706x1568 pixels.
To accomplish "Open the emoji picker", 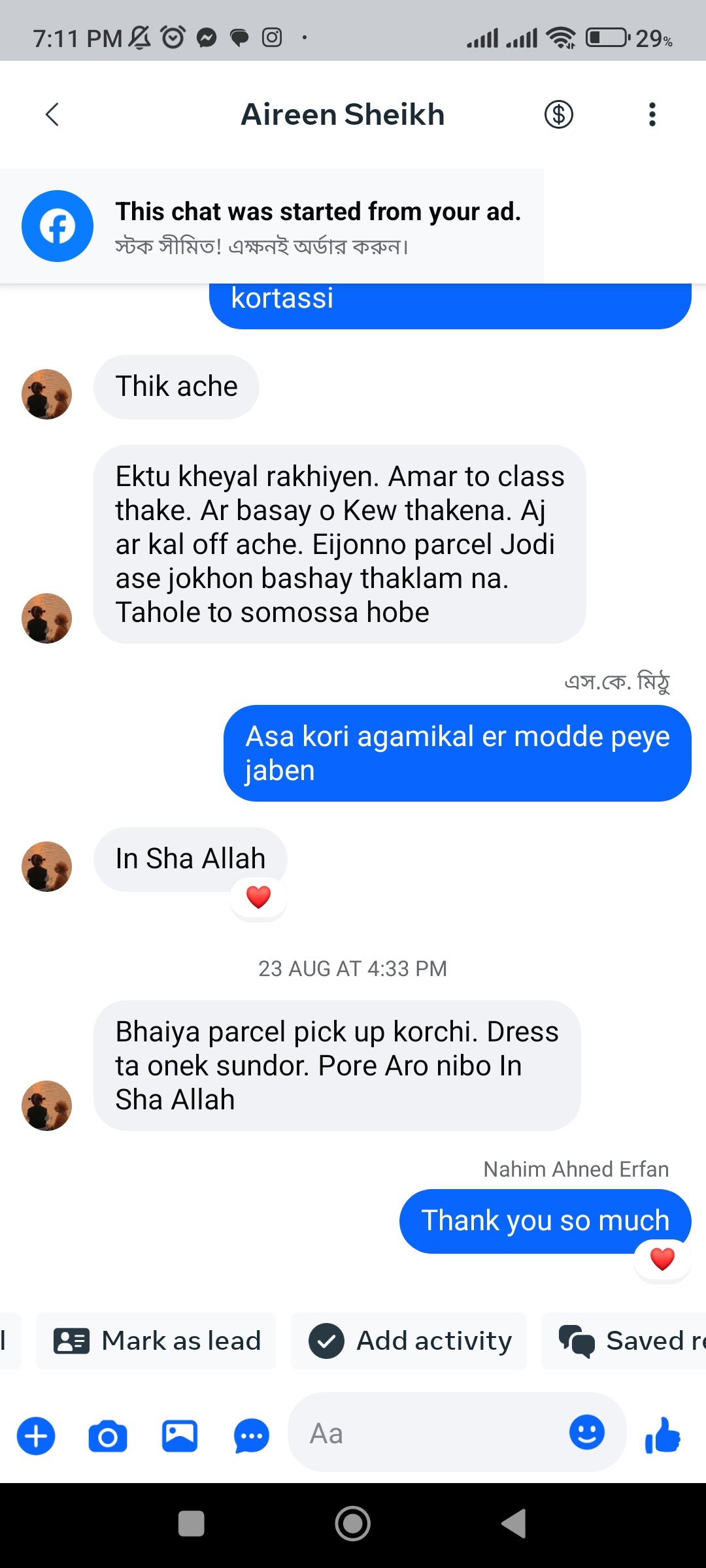I will (x=586, y=1433).
